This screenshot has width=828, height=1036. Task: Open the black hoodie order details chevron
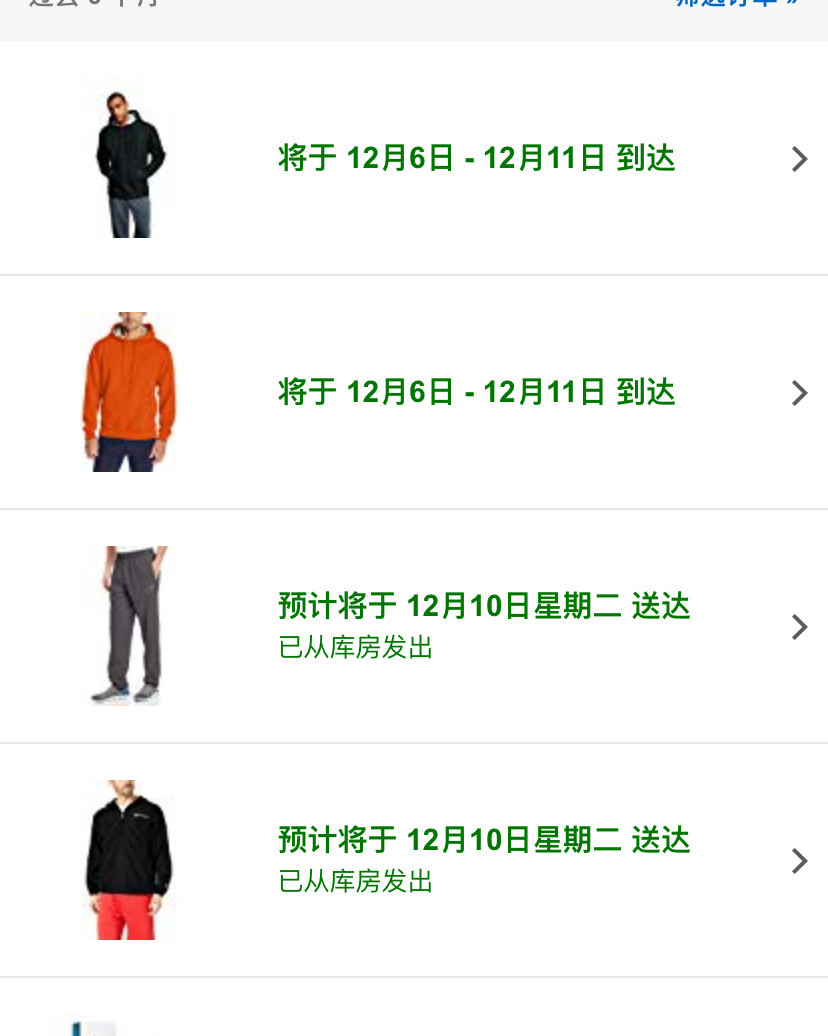tap(799, 158)
